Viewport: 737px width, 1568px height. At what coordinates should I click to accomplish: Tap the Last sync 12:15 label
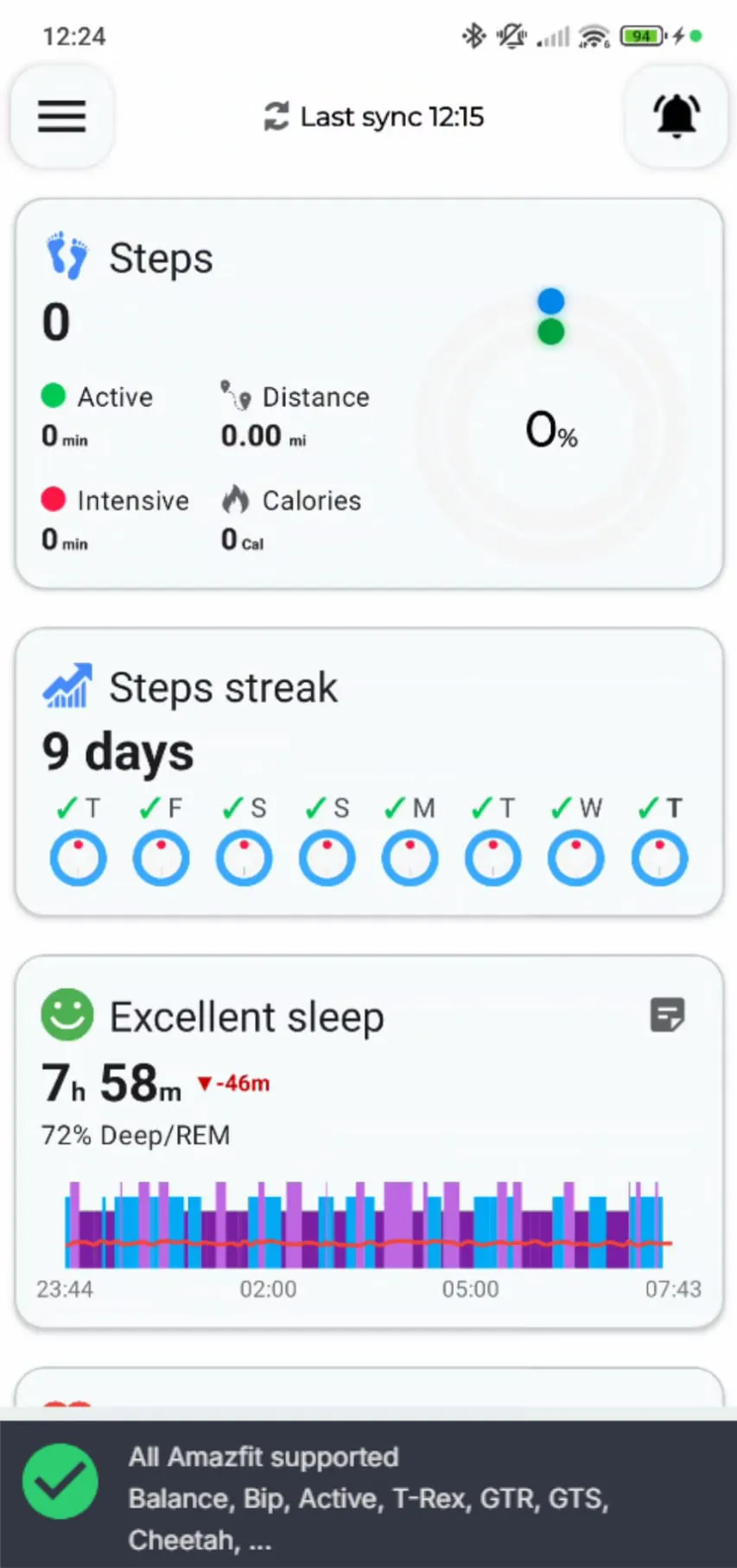point(391,116)
